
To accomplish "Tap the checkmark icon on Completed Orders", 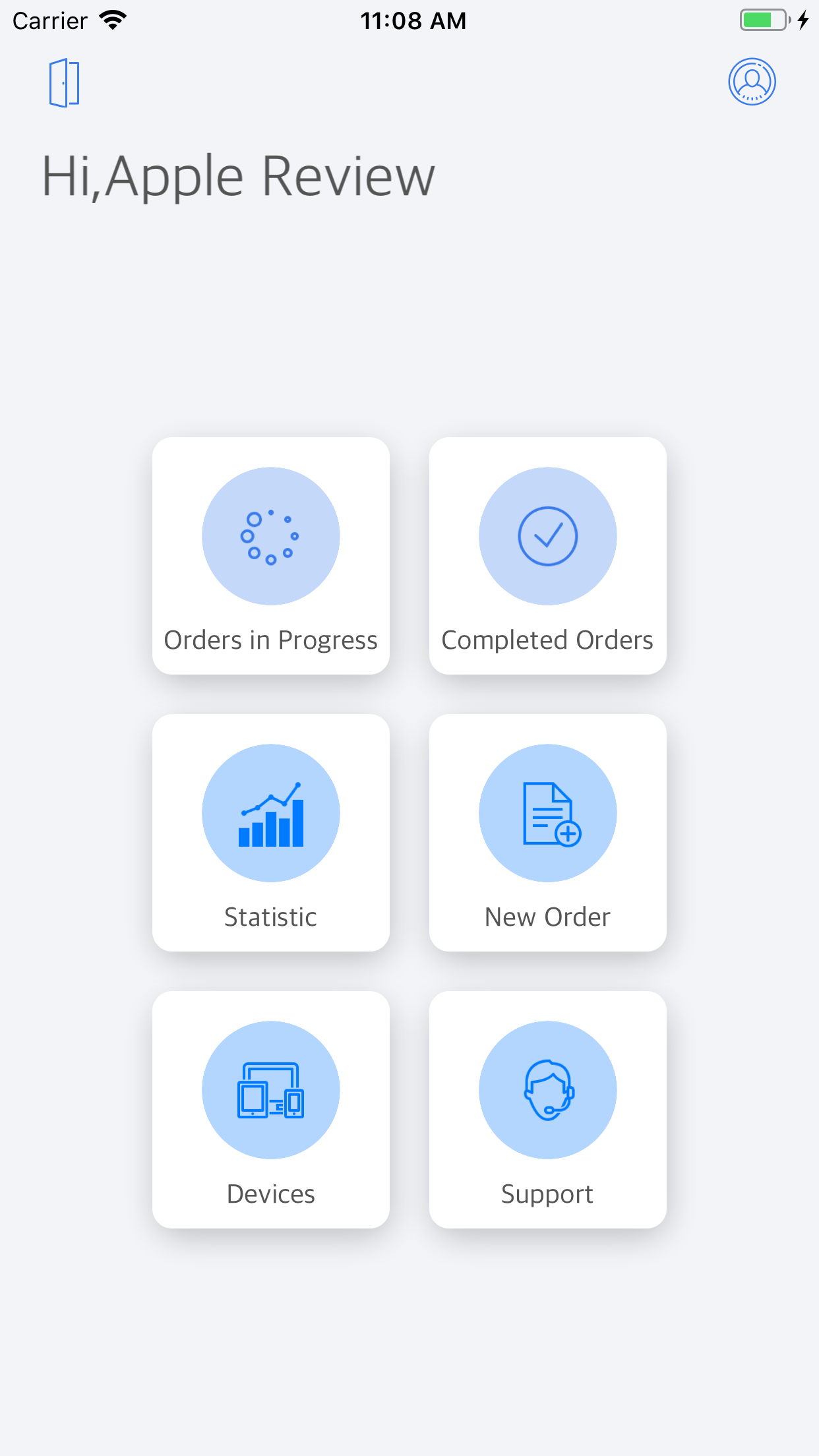I will click(547, 536).
